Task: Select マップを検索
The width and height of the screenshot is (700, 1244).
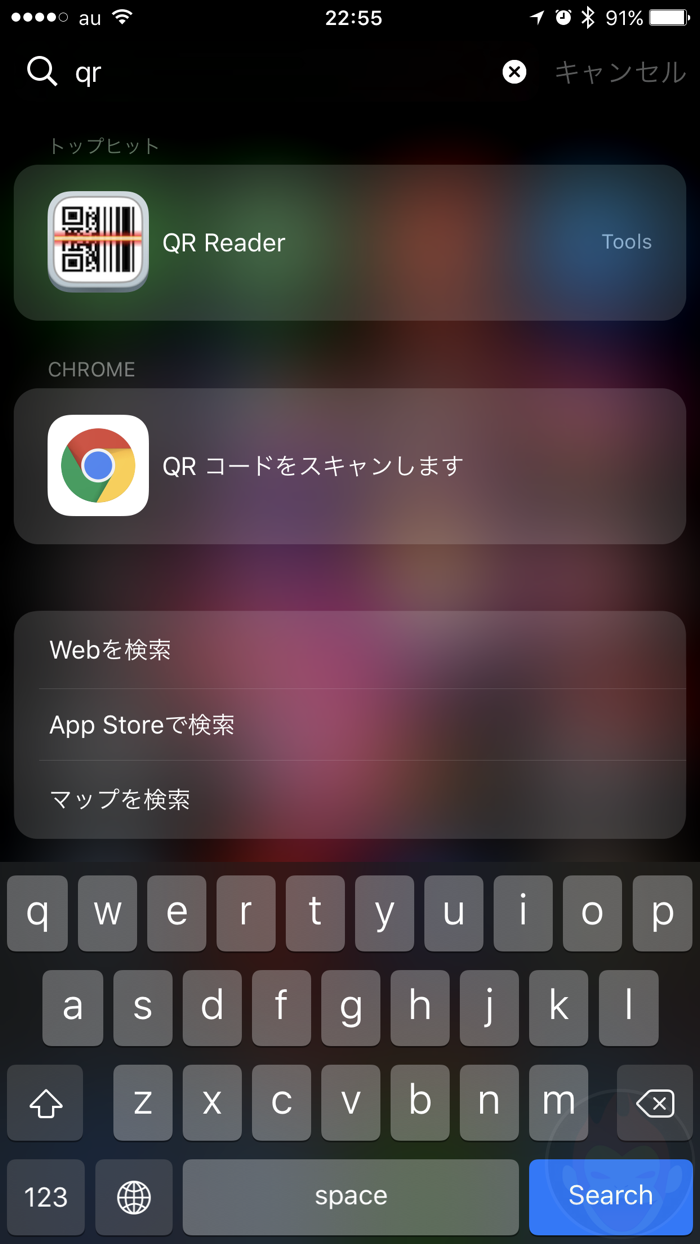Action: [x=349, y=799]
